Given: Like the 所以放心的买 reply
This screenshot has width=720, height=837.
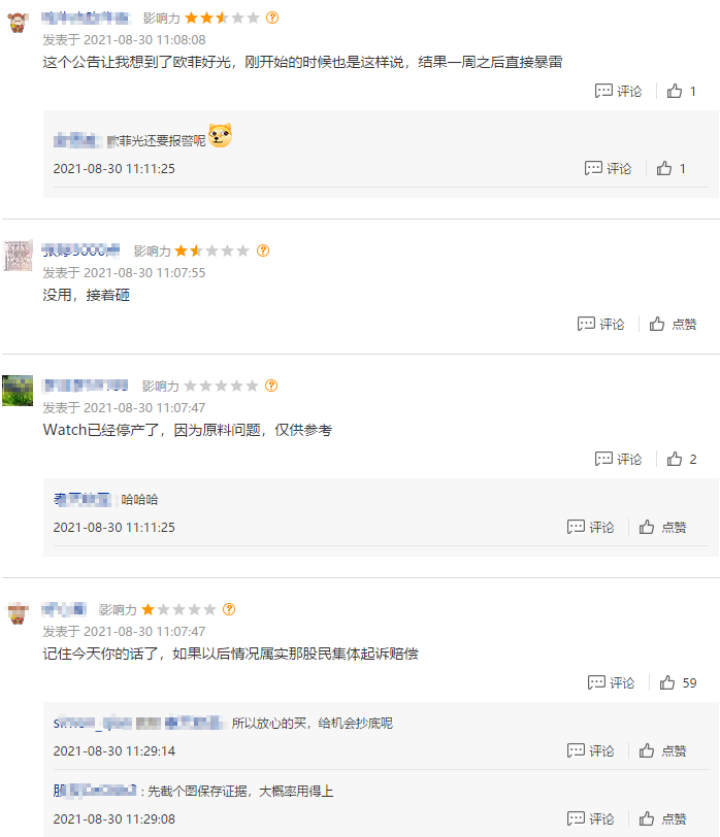Looking at the screenshot, I should click(663, 751).
